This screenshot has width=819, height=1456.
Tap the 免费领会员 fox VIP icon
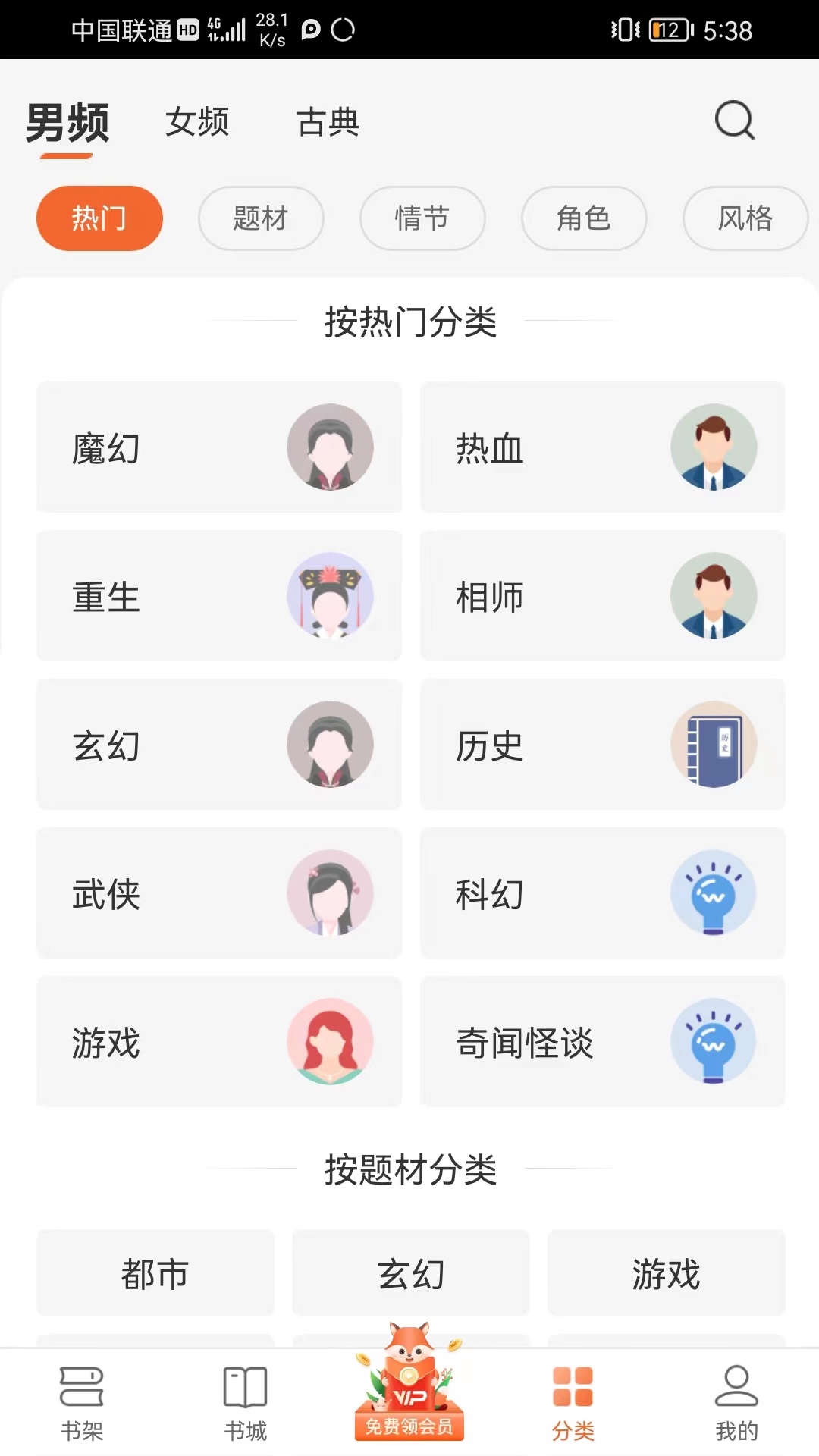407,1388
